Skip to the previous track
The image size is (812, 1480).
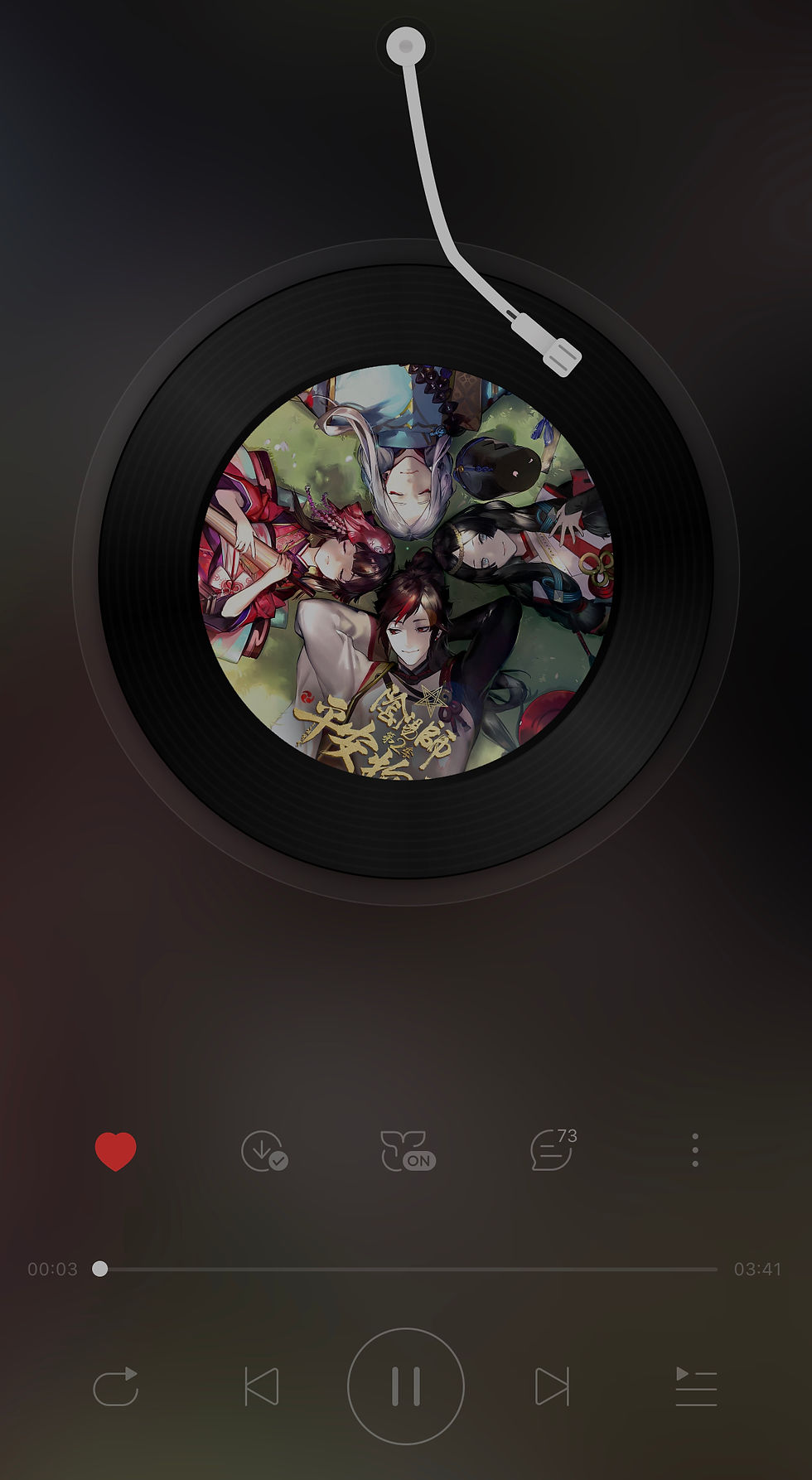(261, 1386)
